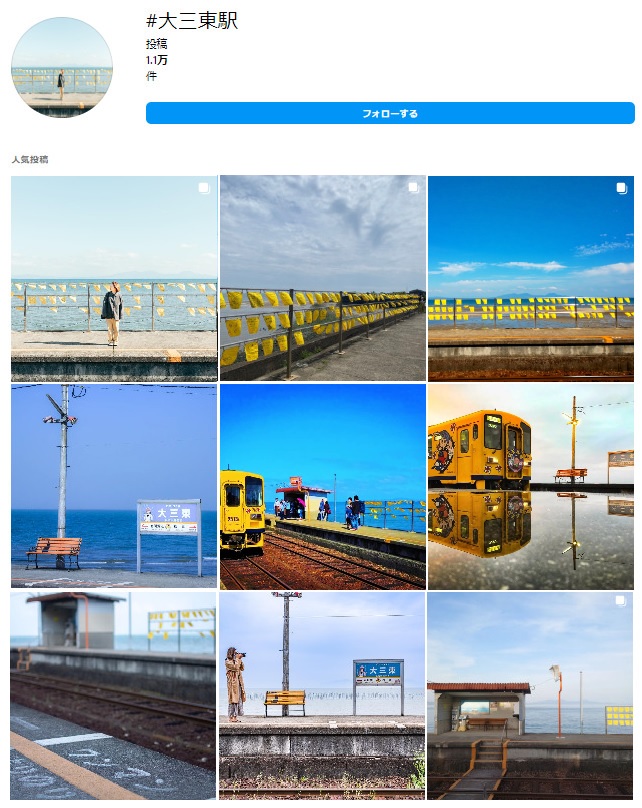
Task: Tap the blue フォローする button
Action: coord(390,113)
